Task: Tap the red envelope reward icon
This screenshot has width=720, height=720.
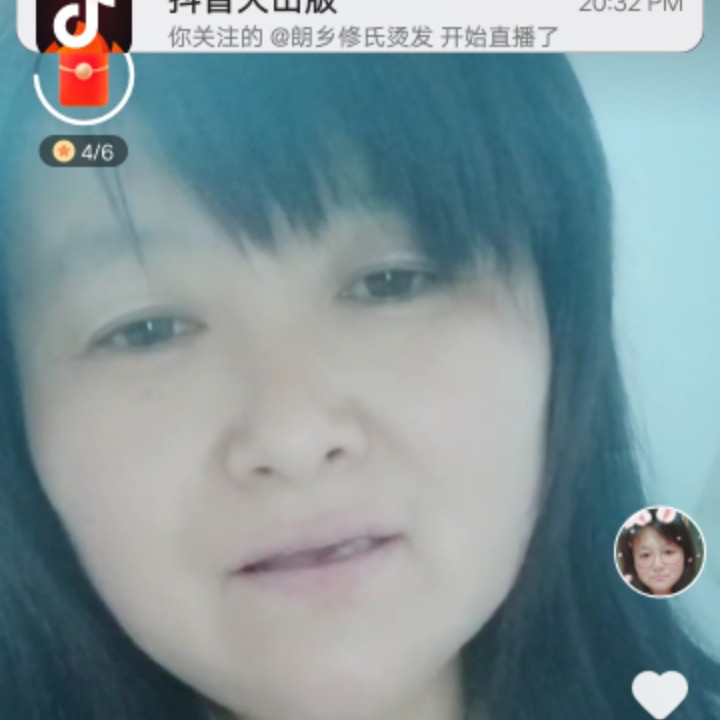Action: pyautogui.click(x=84, y=78)
